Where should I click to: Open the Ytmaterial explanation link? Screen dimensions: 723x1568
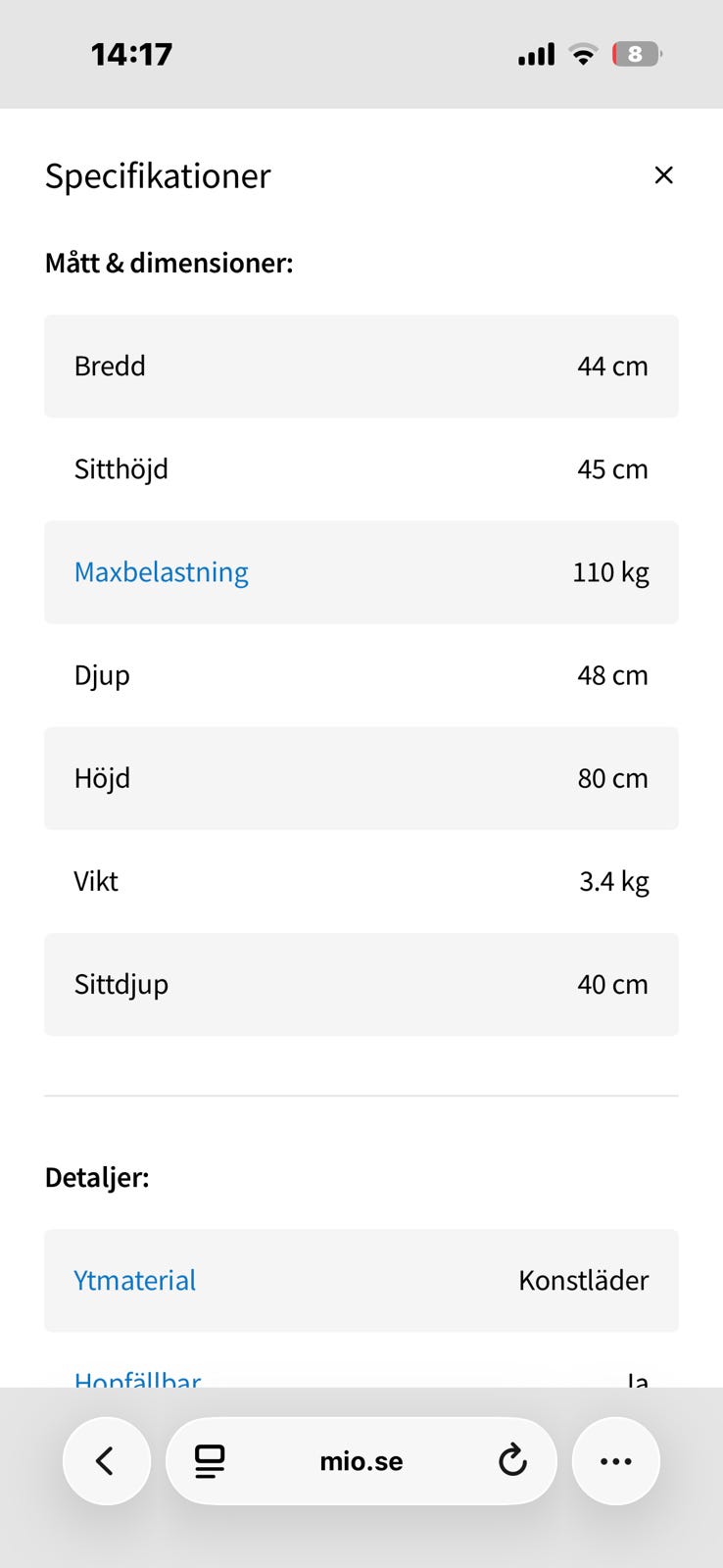pyautogui.click(x=135, y=1281)
